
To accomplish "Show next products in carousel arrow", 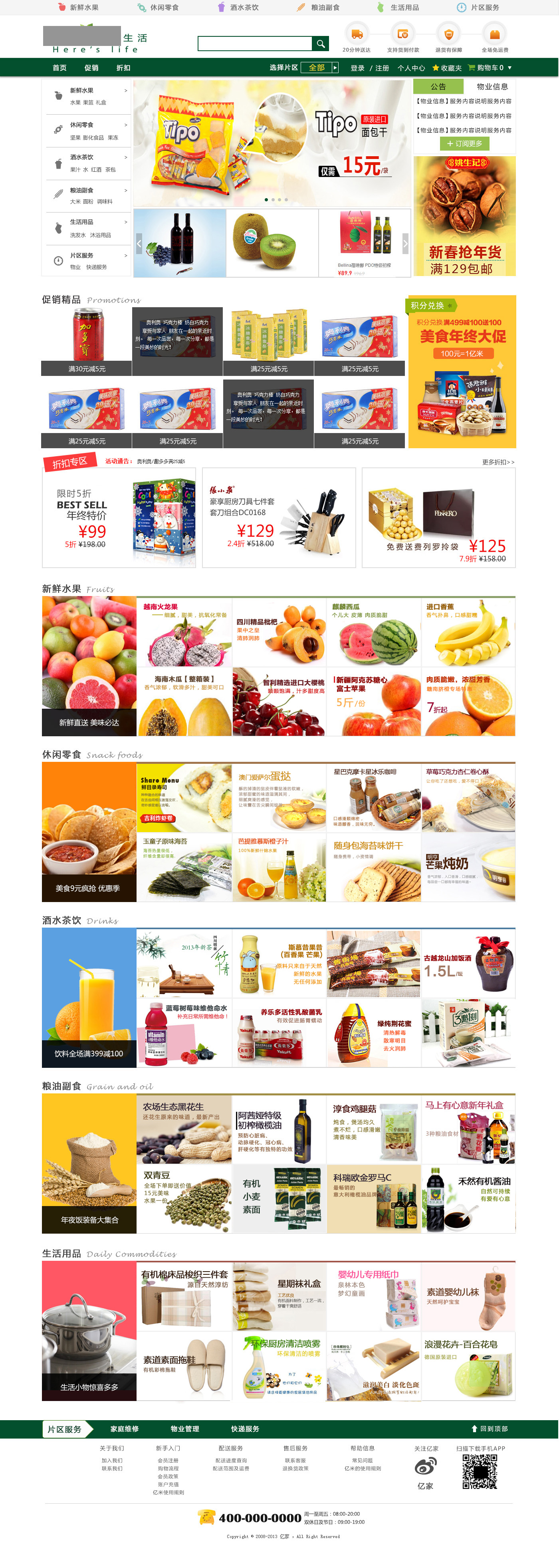I will 405,243.
